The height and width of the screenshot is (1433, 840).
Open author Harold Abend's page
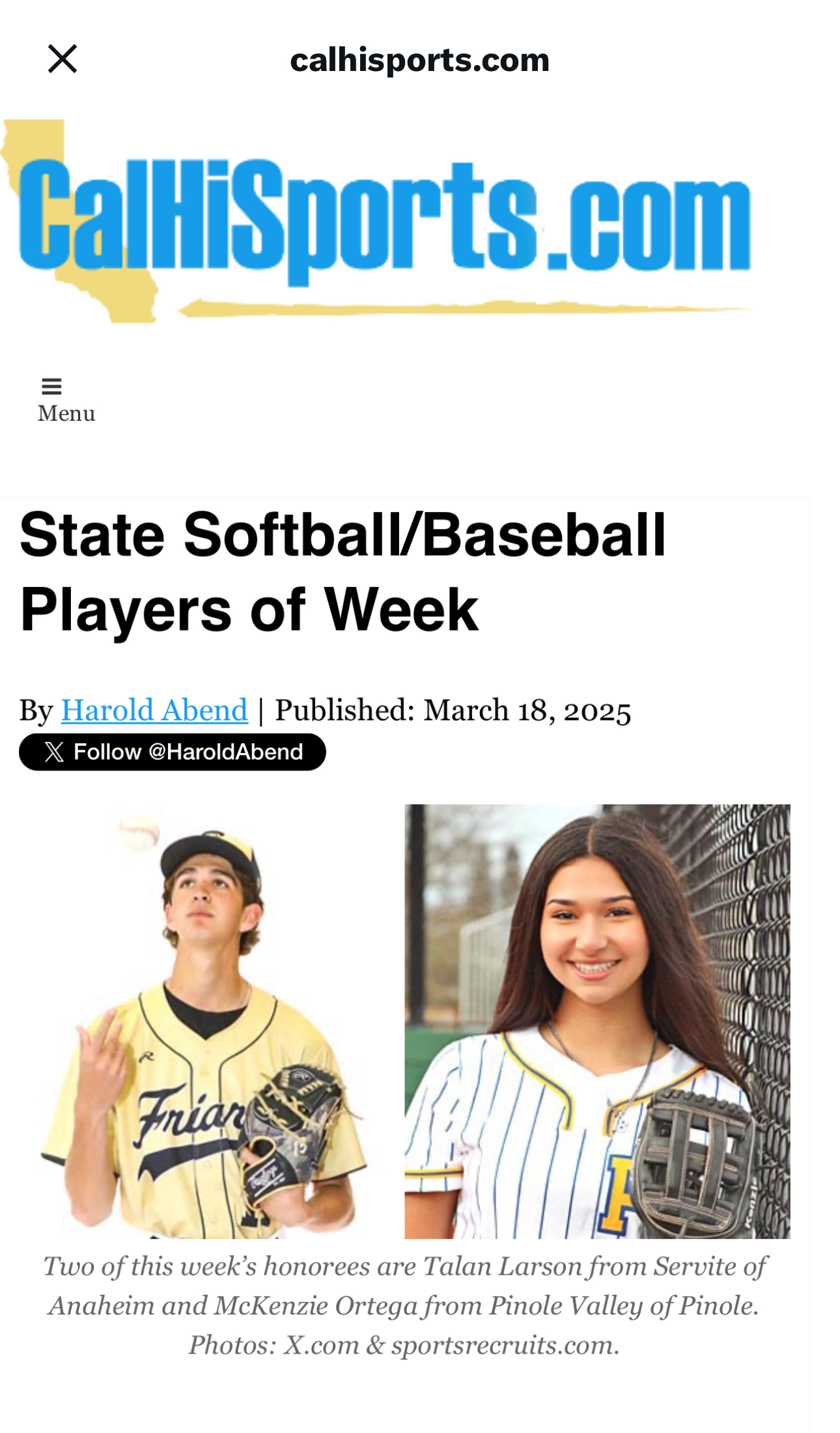154,709
